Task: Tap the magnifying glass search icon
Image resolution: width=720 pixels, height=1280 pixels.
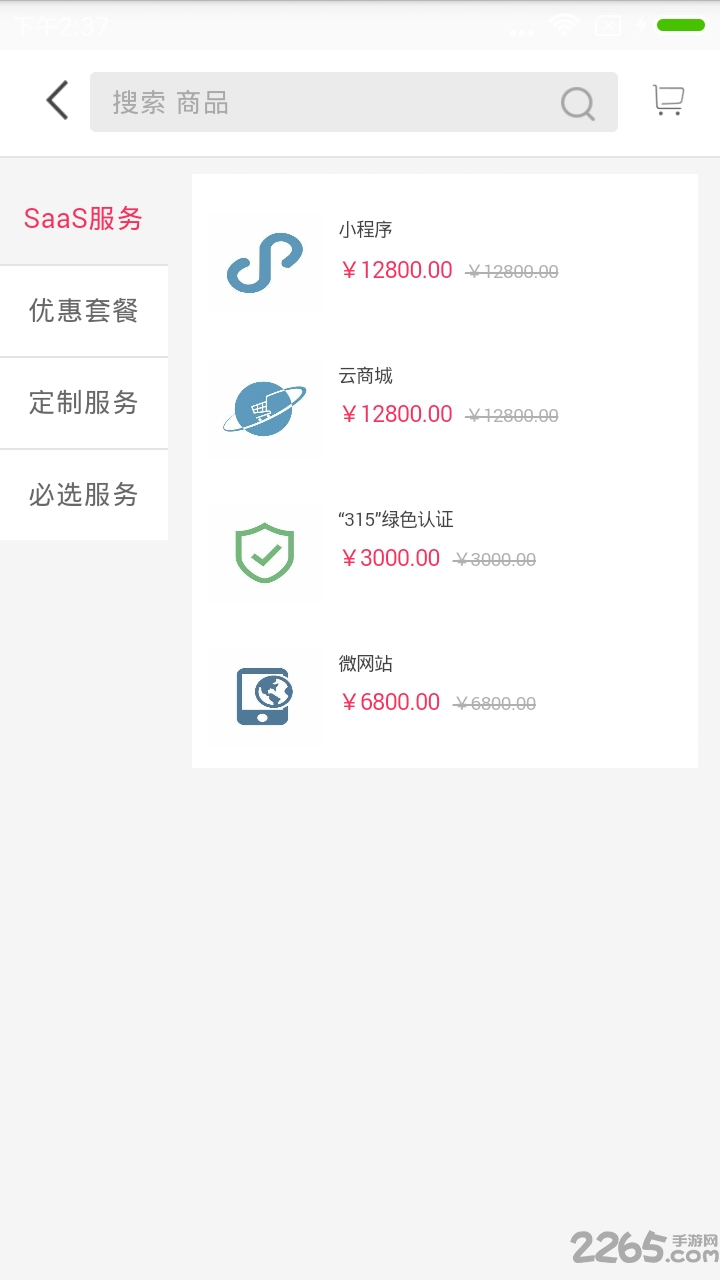Action: (x=577, y=102)
